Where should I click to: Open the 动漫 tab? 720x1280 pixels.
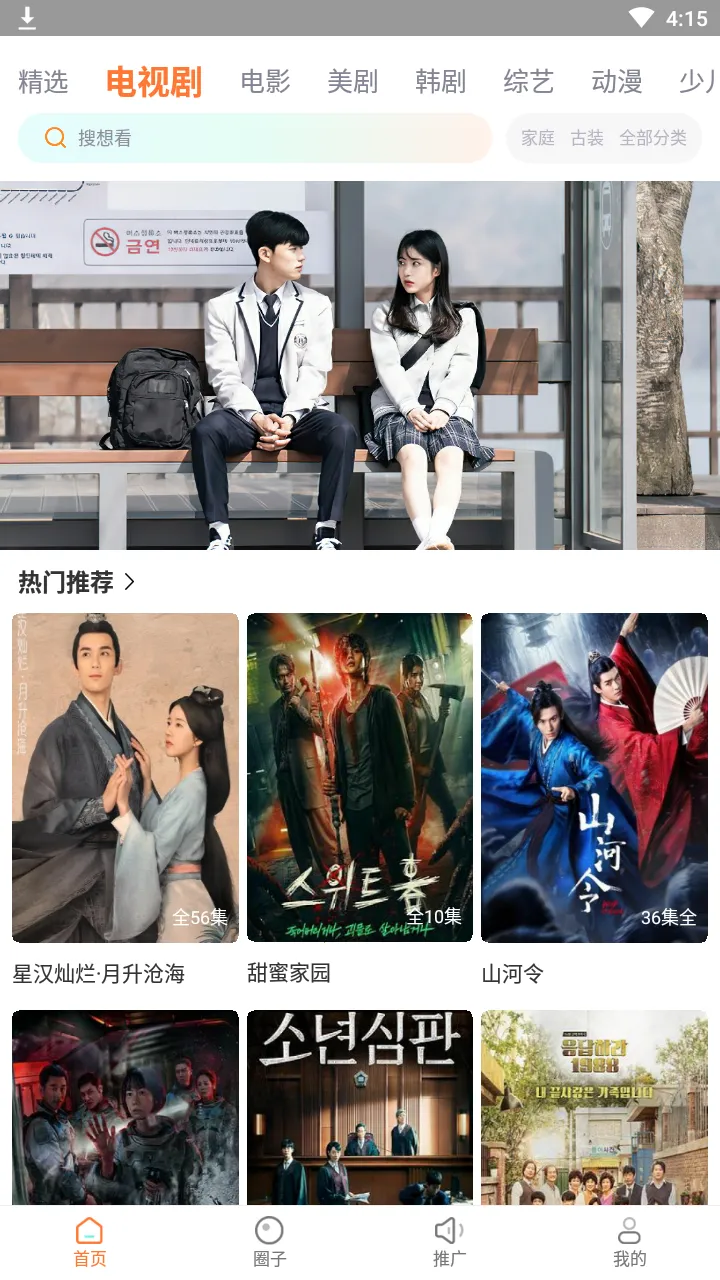click(616, 82)
